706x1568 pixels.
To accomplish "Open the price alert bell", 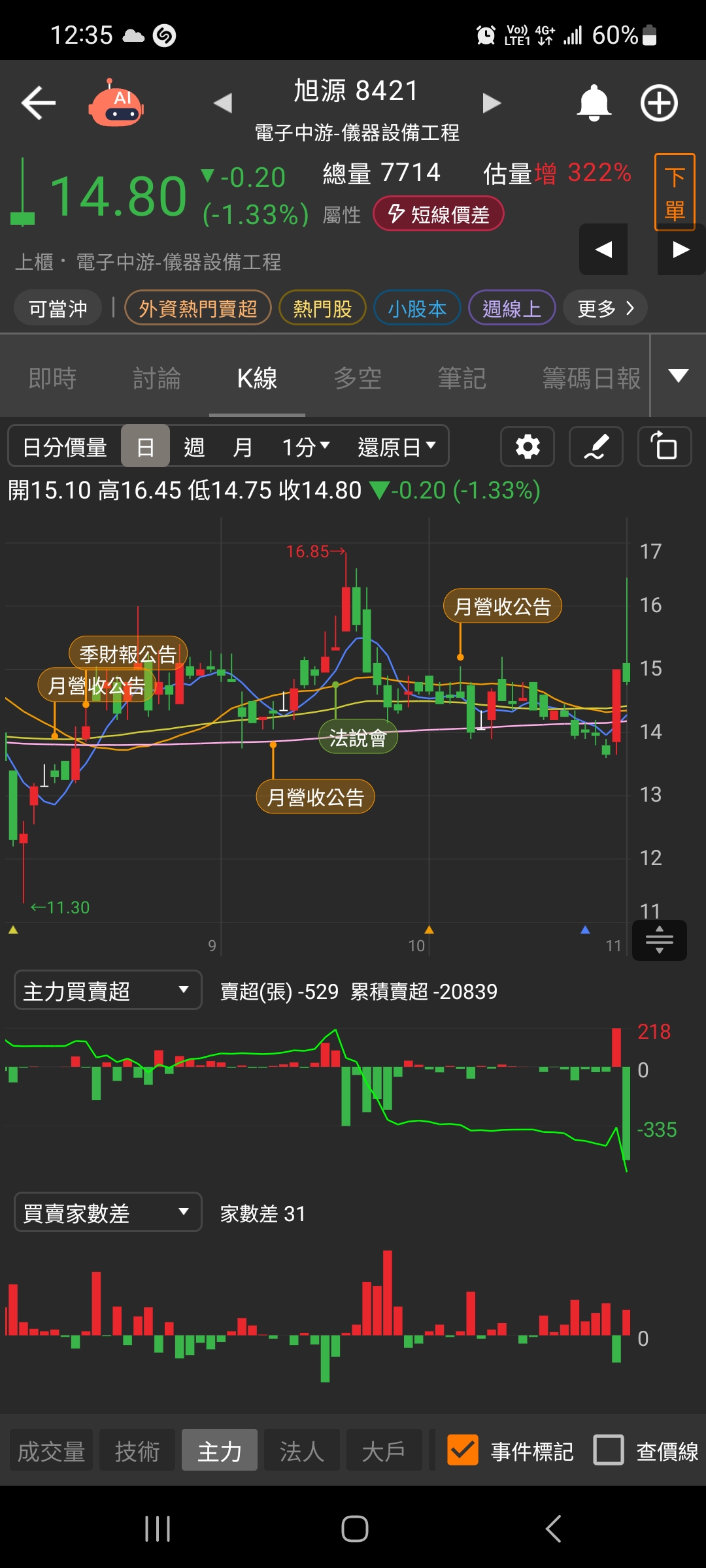I will 594,103.
